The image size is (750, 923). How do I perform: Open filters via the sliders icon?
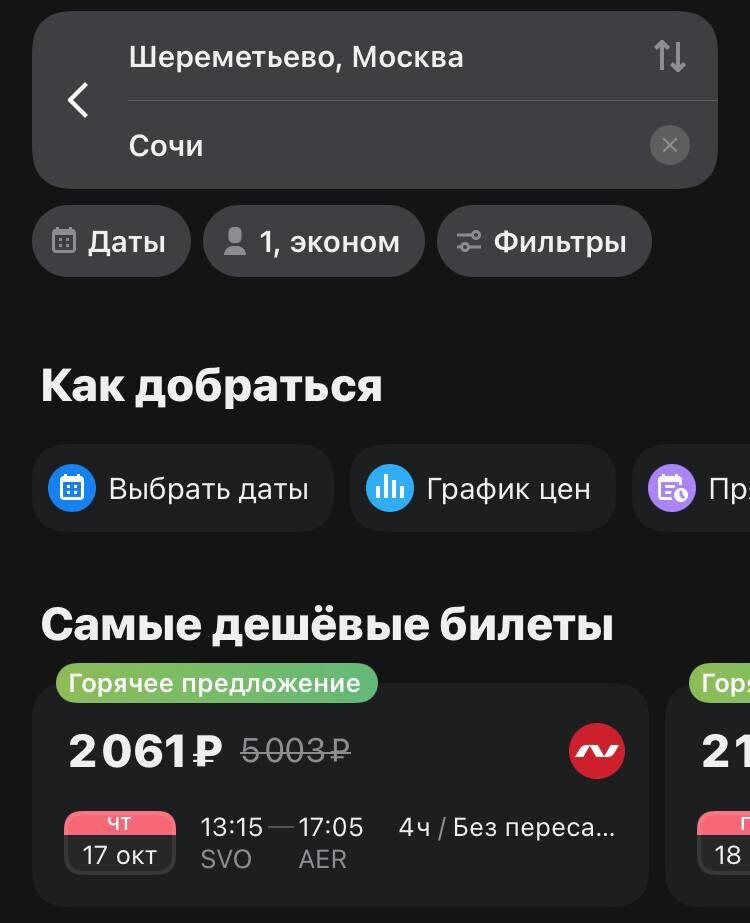point(470,240)
